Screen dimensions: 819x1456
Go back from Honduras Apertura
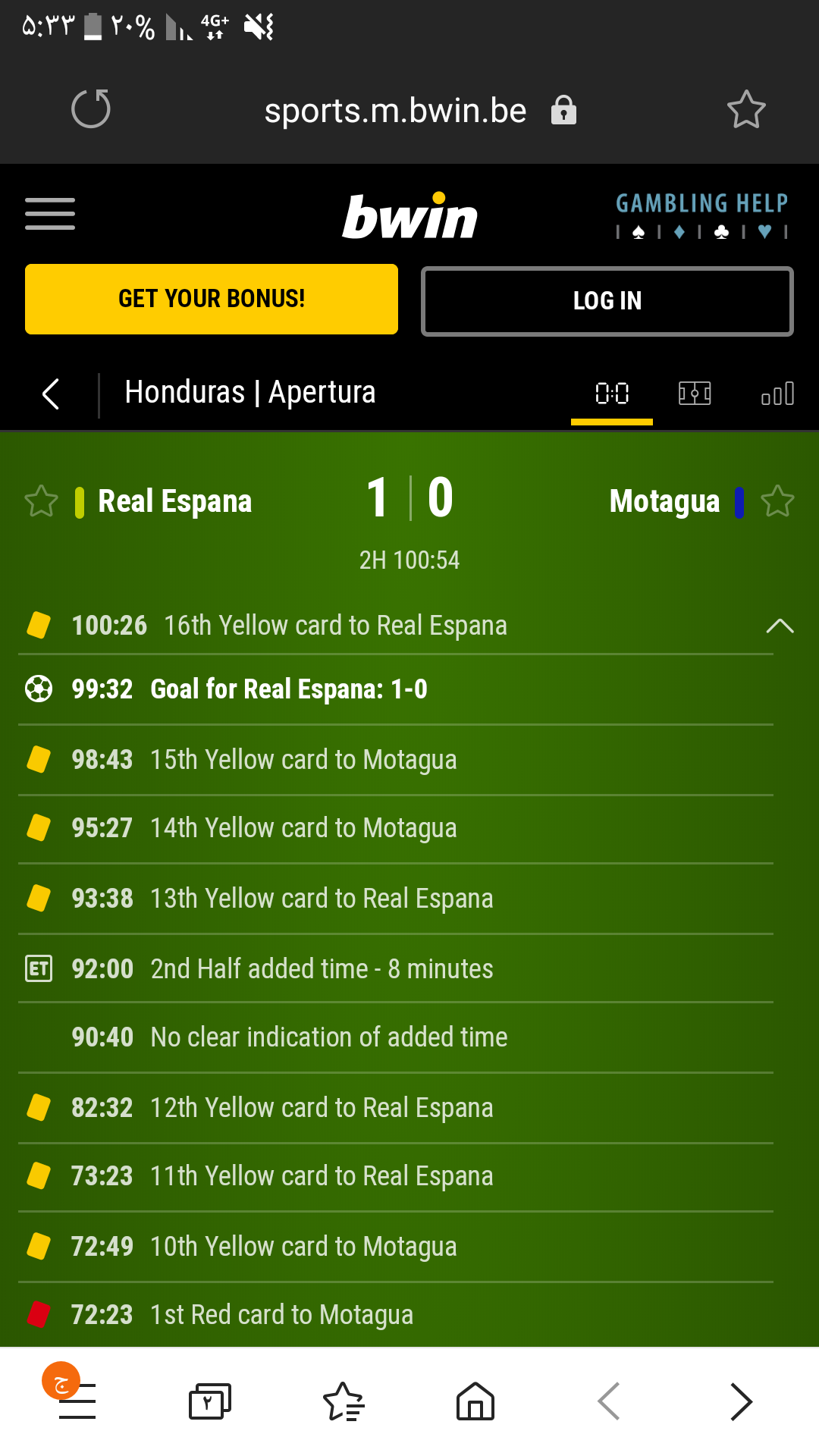pyautogui.click(x=51, y=394)
